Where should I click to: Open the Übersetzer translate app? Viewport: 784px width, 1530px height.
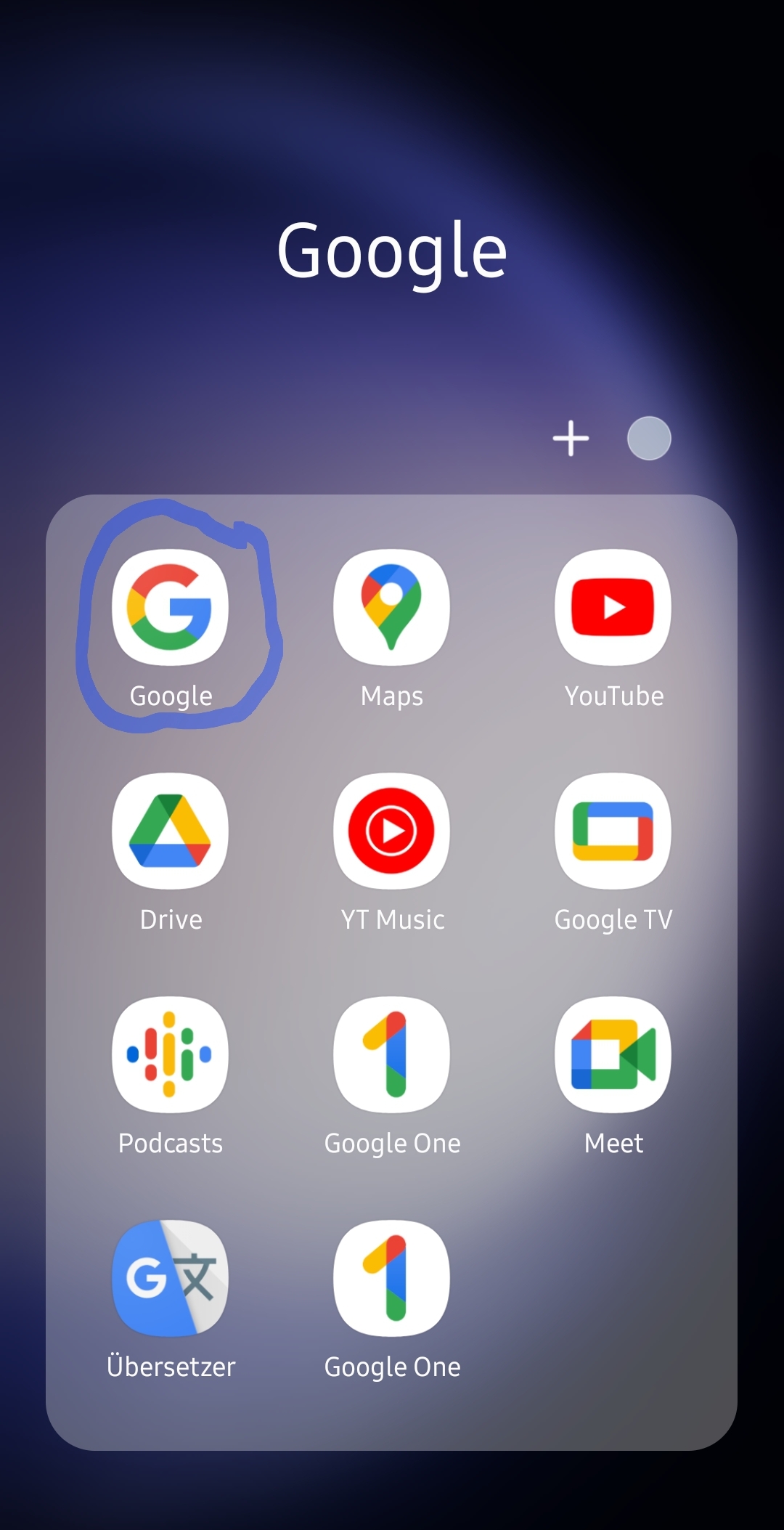pos(171,1278)
